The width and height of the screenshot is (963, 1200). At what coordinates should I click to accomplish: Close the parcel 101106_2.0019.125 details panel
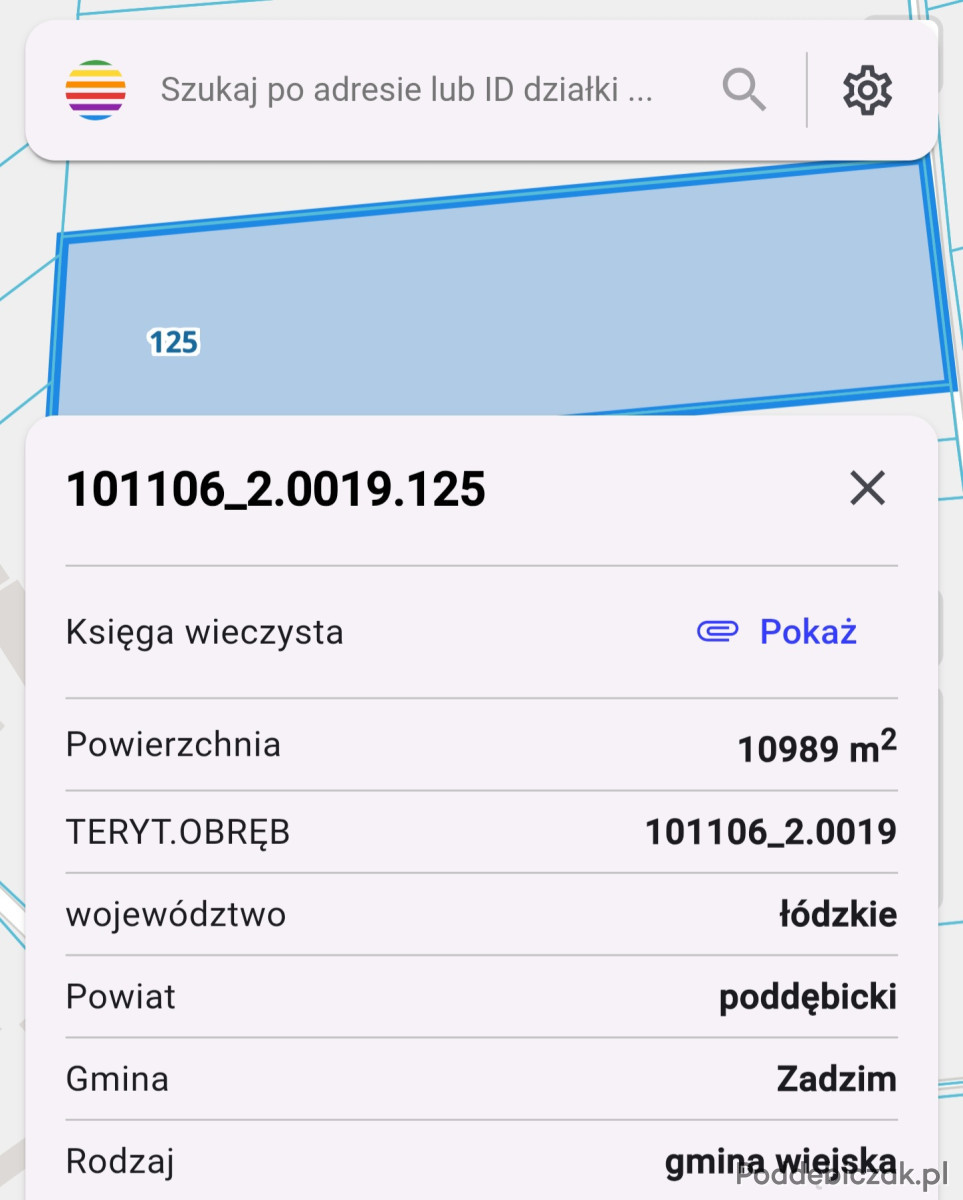(867, 489)
